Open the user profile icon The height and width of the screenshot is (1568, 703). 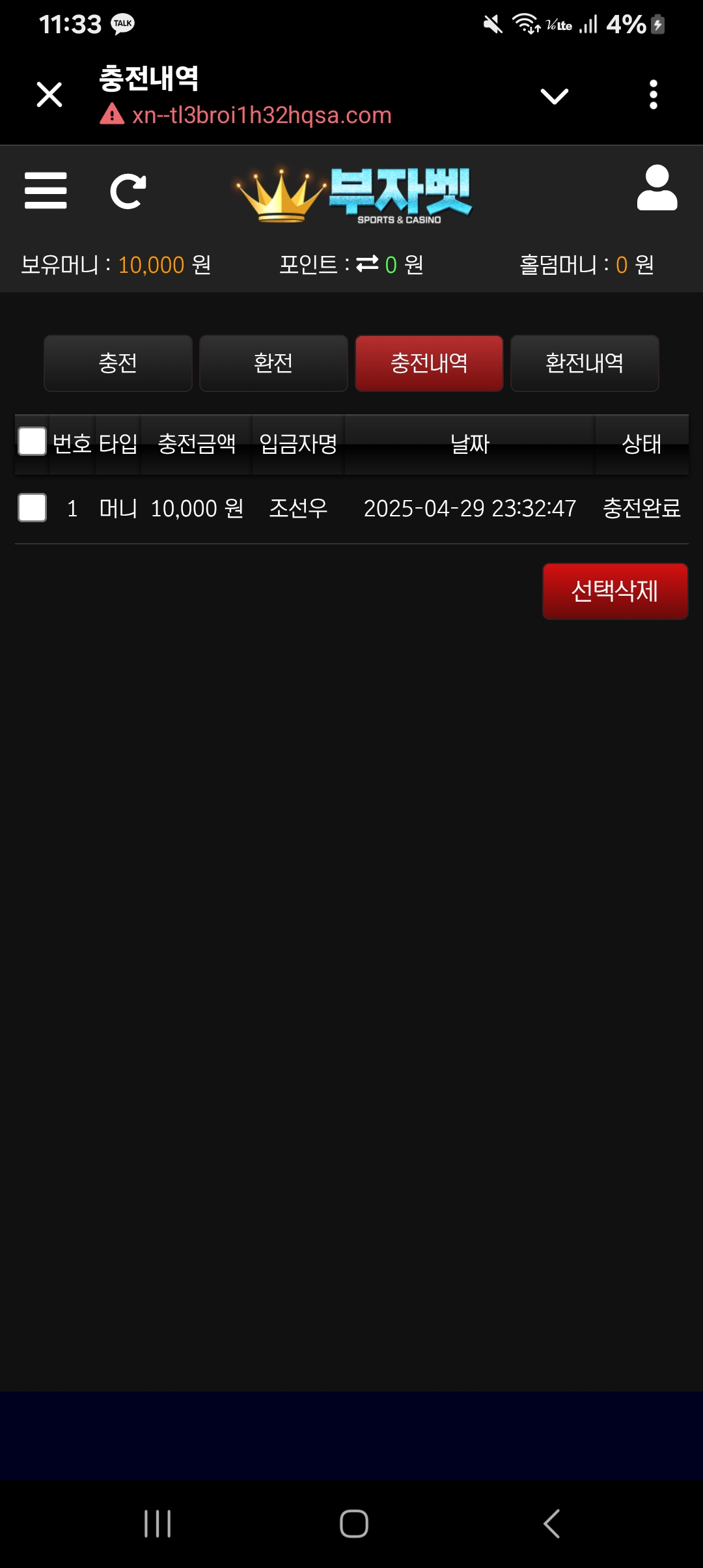tap(657, 188)
